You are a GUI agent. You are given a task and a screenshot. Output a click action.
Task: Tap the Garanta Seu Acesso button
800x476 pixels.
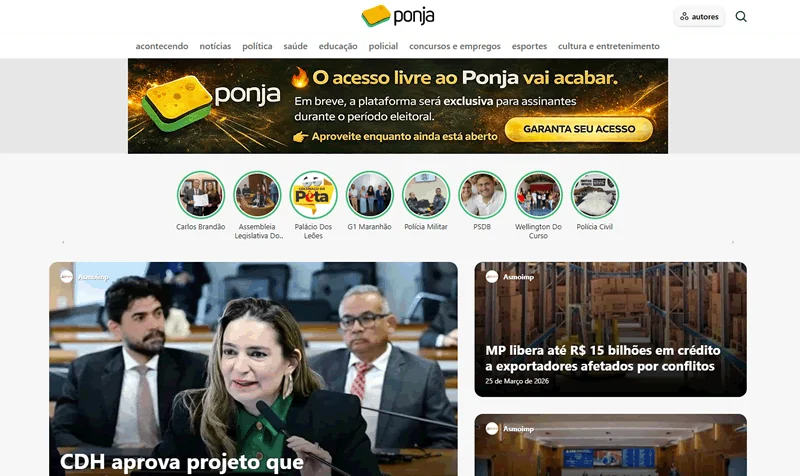(579, 129)
